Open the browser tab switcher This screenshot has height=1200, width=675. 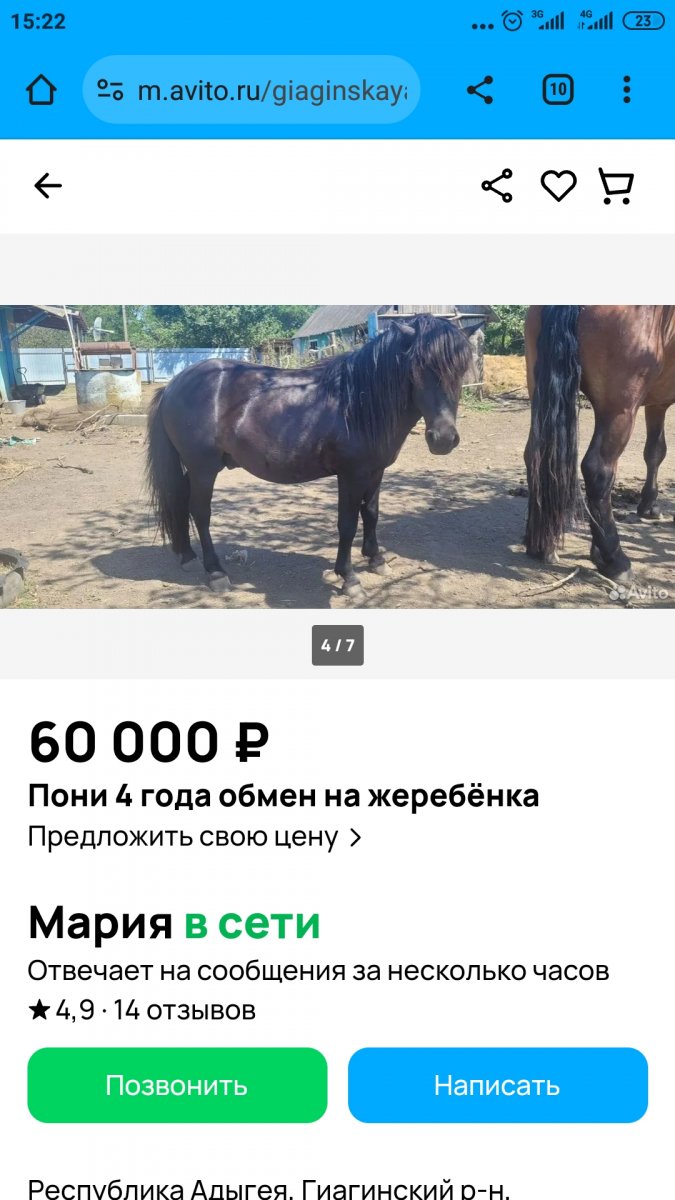(558, 90)
